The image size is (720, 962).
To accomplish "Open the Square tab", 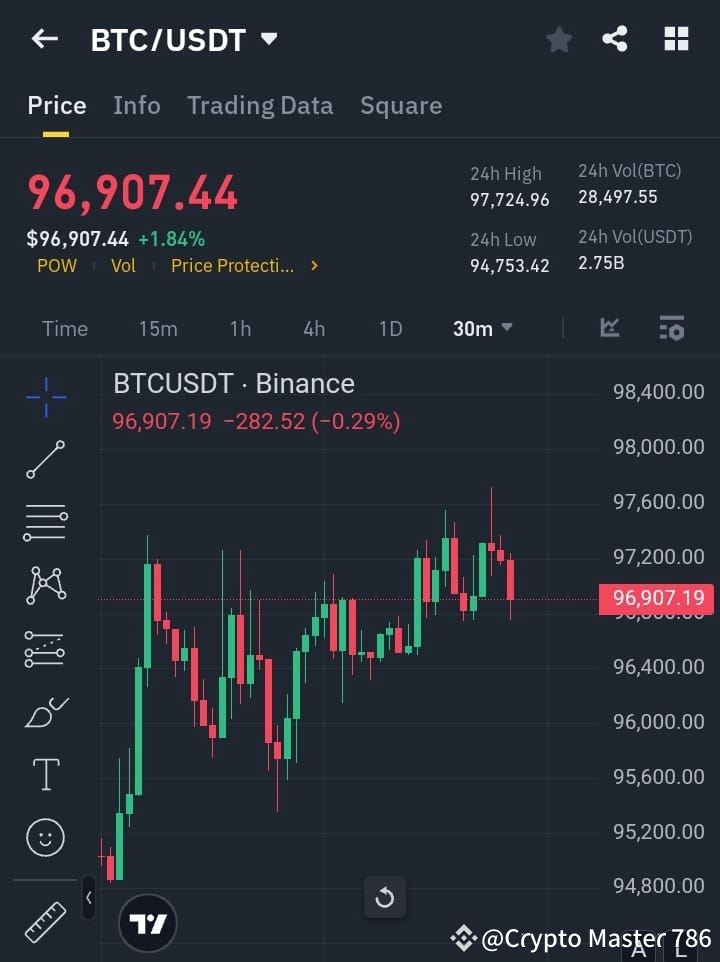I will [400, 105].
